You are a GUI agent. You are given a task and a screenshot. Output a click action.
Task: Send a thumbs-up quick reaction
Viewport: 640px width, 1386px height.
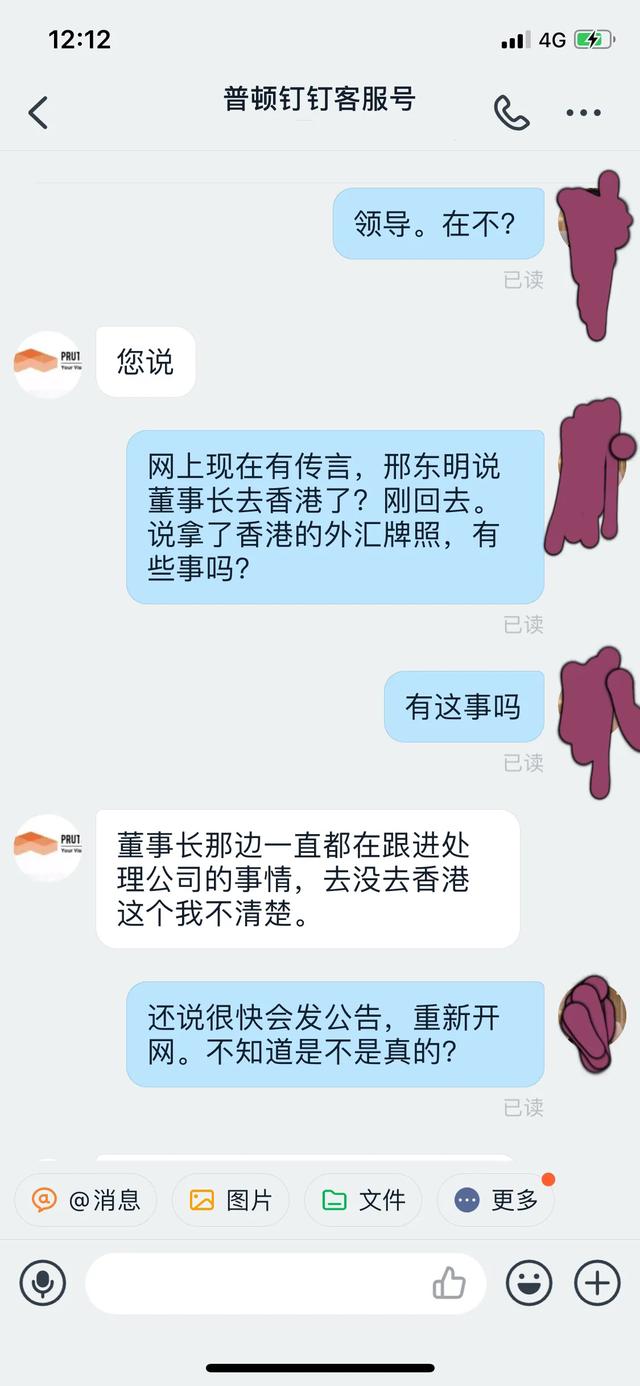point(449,1283)
